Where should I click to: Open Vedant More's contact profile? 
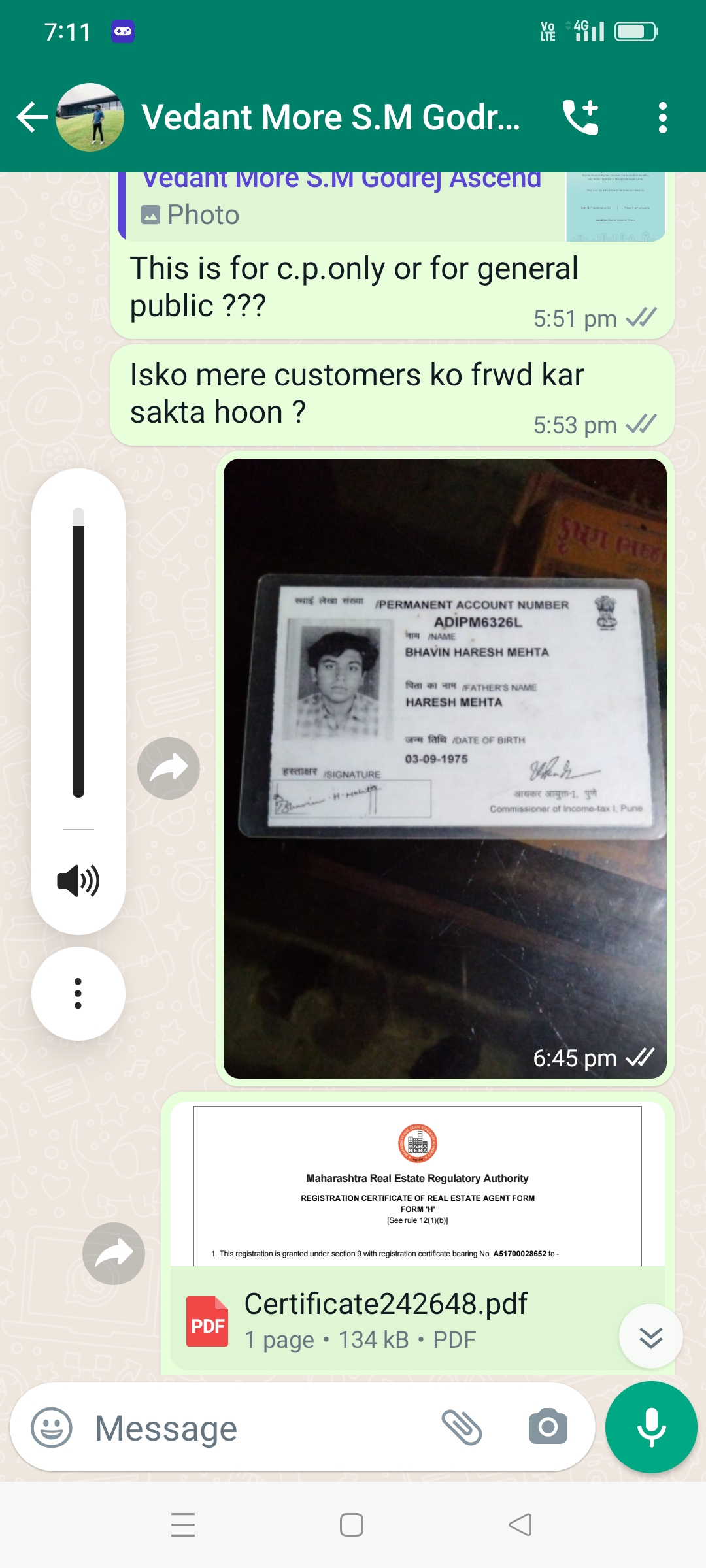330,118
